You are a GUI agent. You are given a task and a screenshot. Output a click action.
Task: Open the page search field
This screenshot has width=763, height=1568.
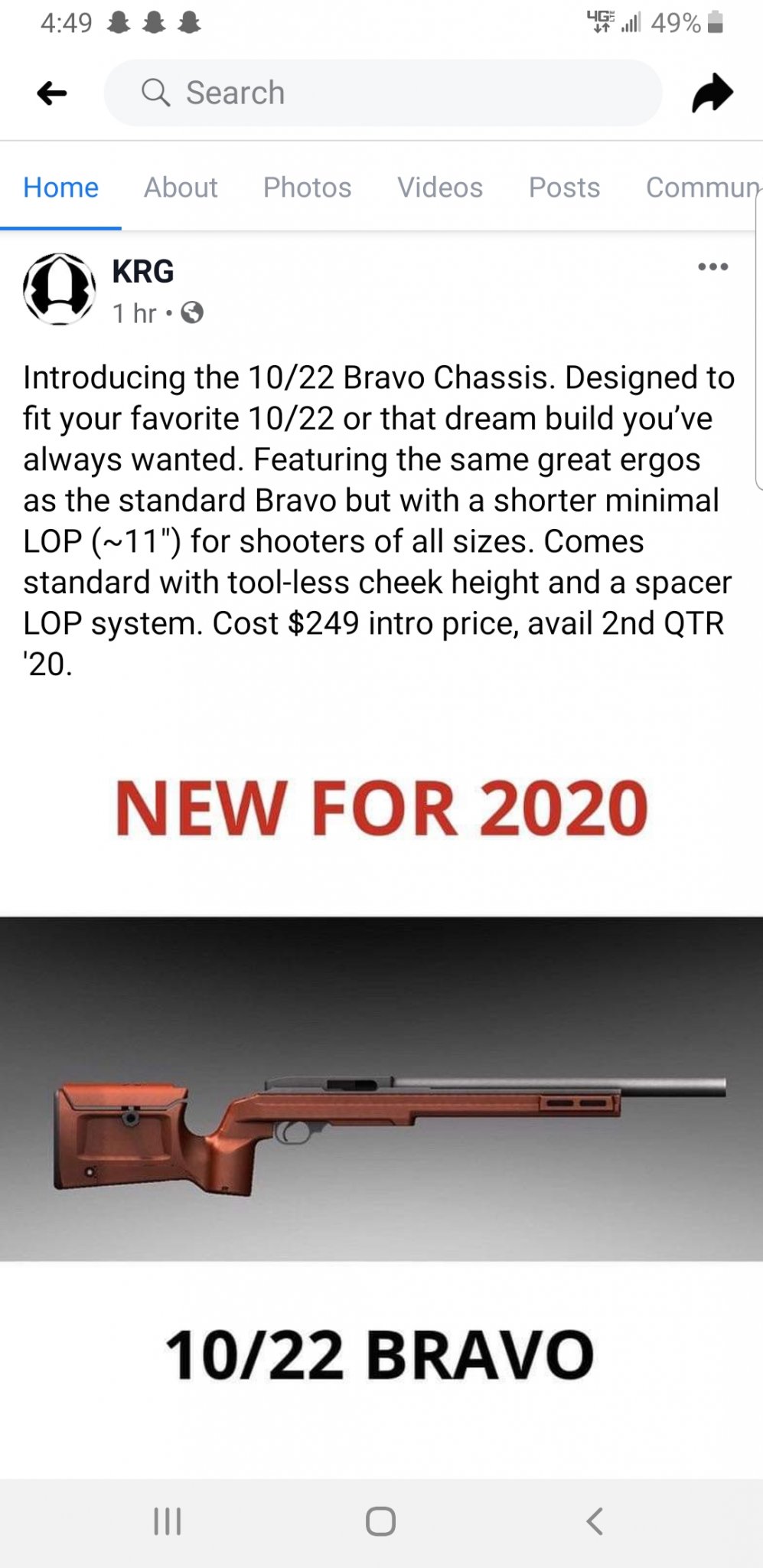pos(383,93)
